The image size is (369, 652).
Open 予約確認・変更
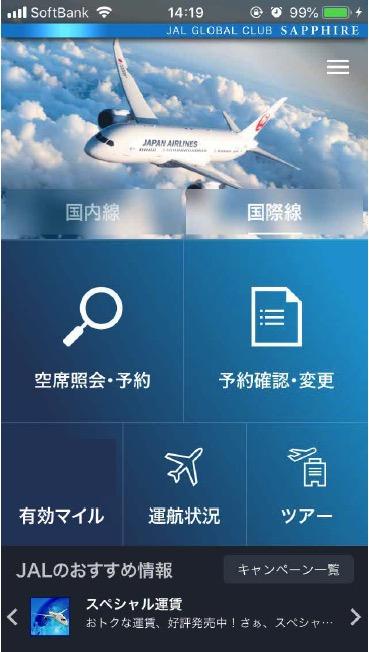pyautogui.click(x=276, y=331)
